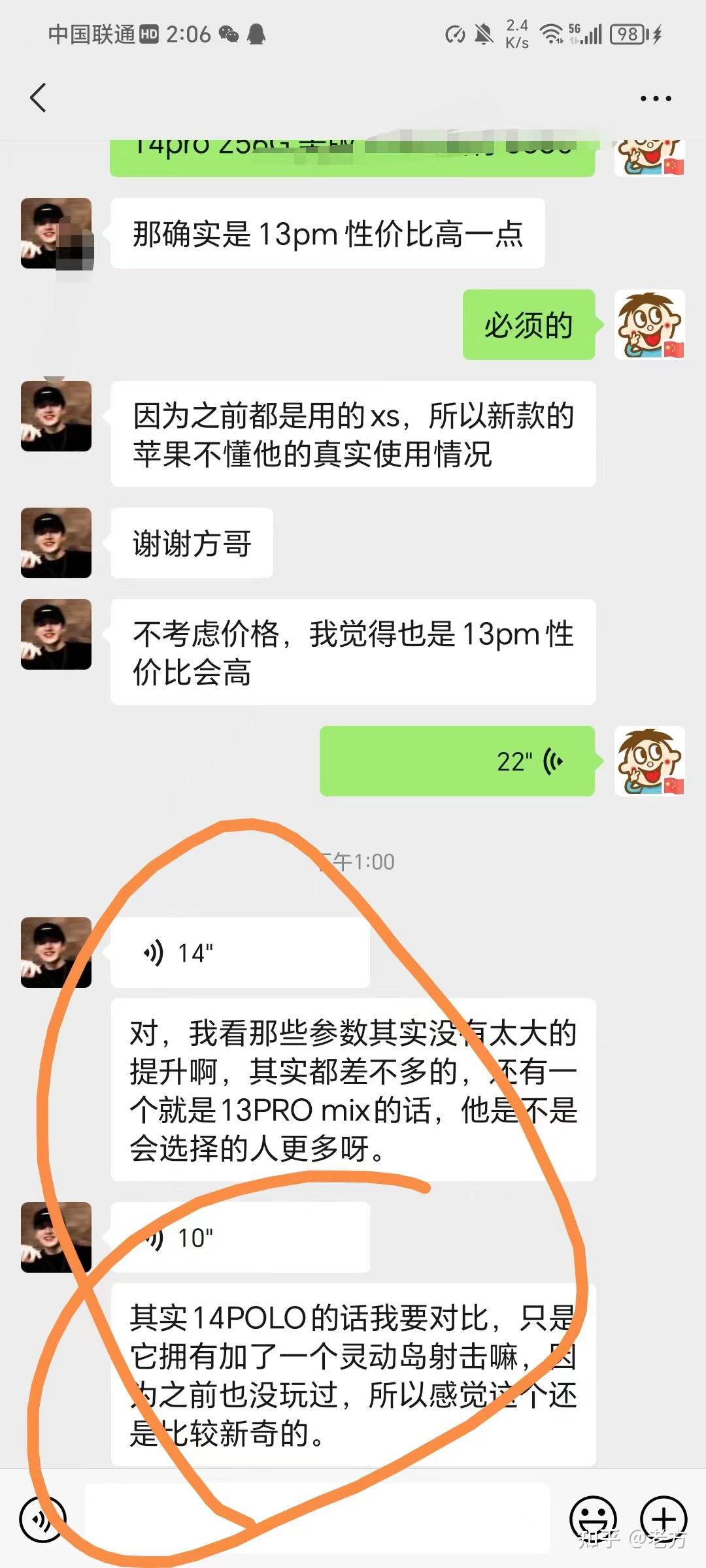Play the 22-second voice message
Image resolution: width=706 pixels, height=1568 pixels.
(457, 761)
